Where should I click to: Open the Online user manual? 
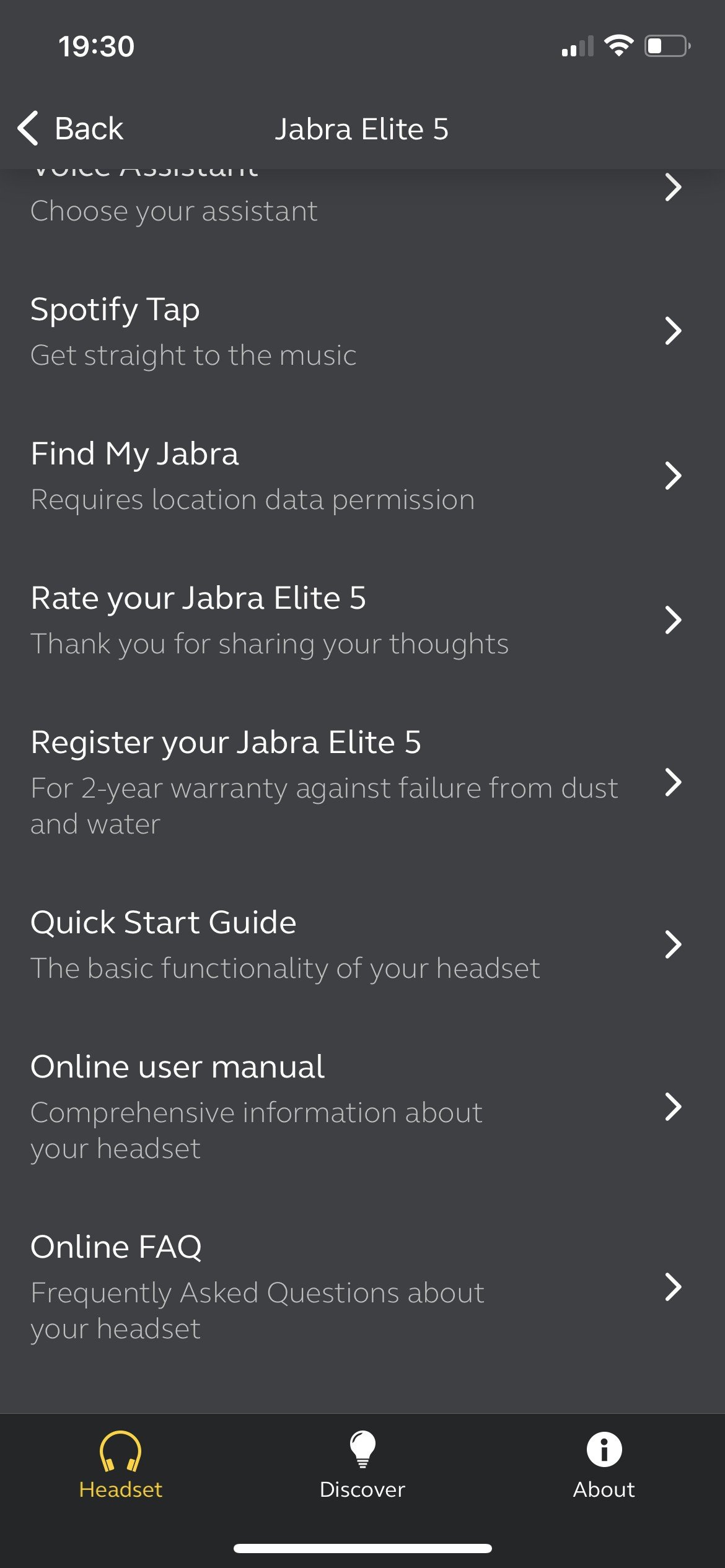tap(362, 1107)
